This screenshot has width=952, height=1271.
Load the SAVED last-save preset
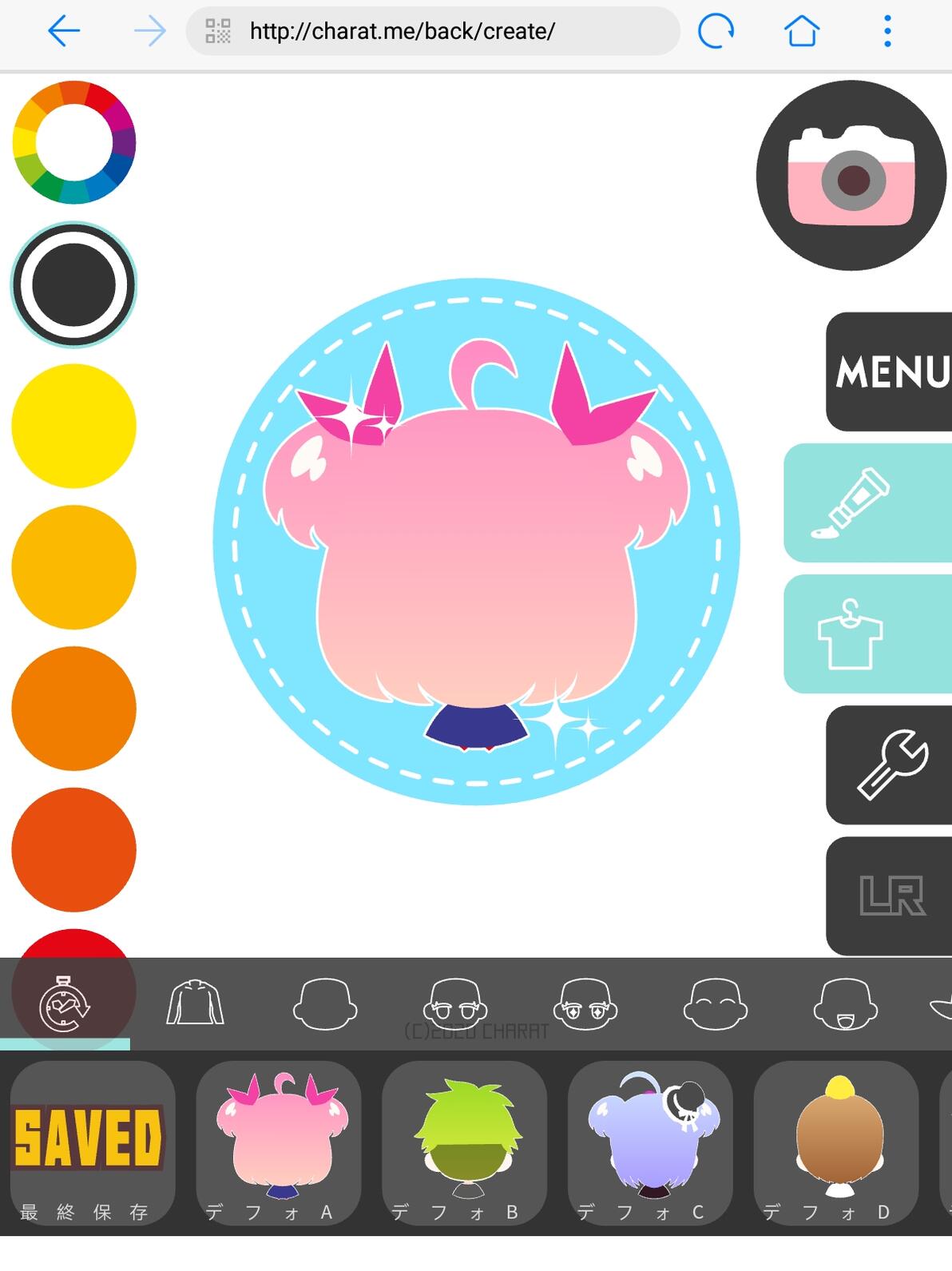(93, 1143)
